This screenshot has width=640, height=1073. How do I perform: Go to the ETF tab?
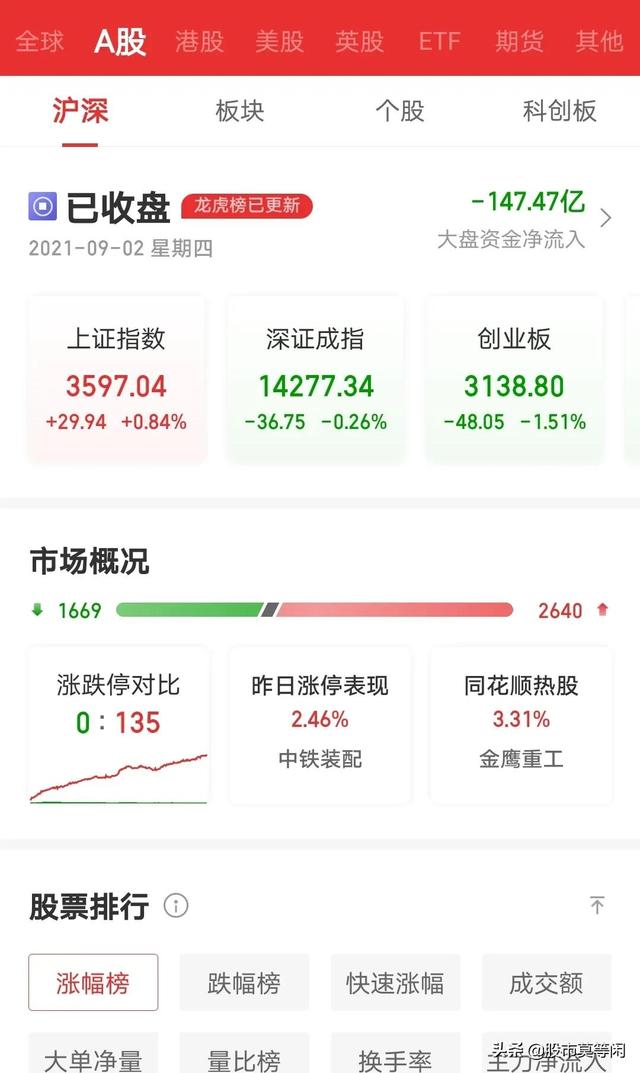coord(439,42)
